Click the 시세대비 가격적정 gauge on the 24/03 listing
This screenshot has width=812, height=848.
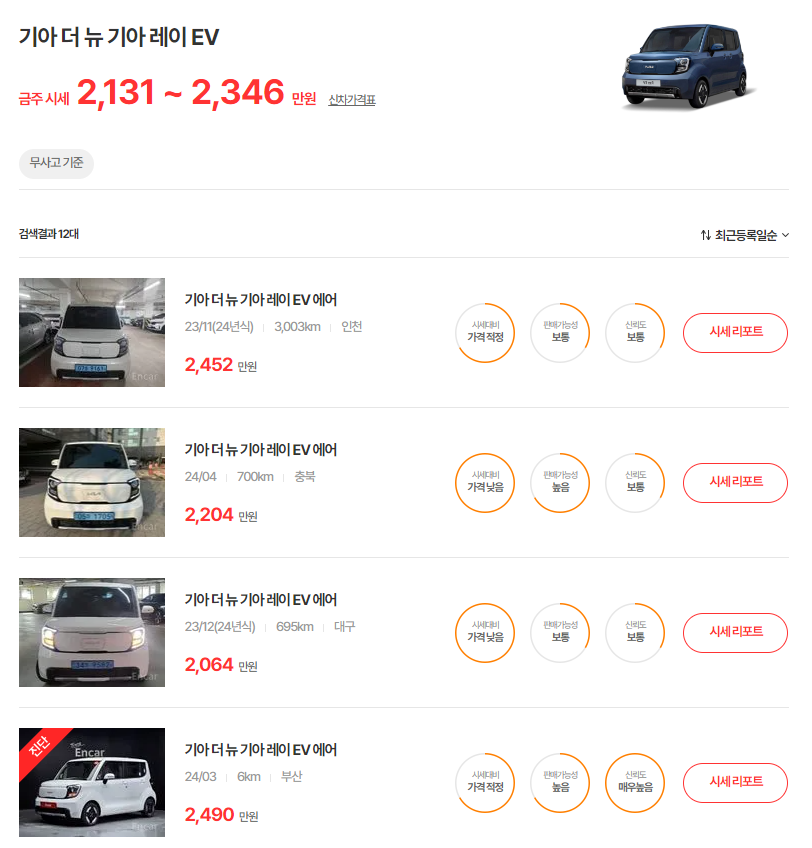point(485,783)
